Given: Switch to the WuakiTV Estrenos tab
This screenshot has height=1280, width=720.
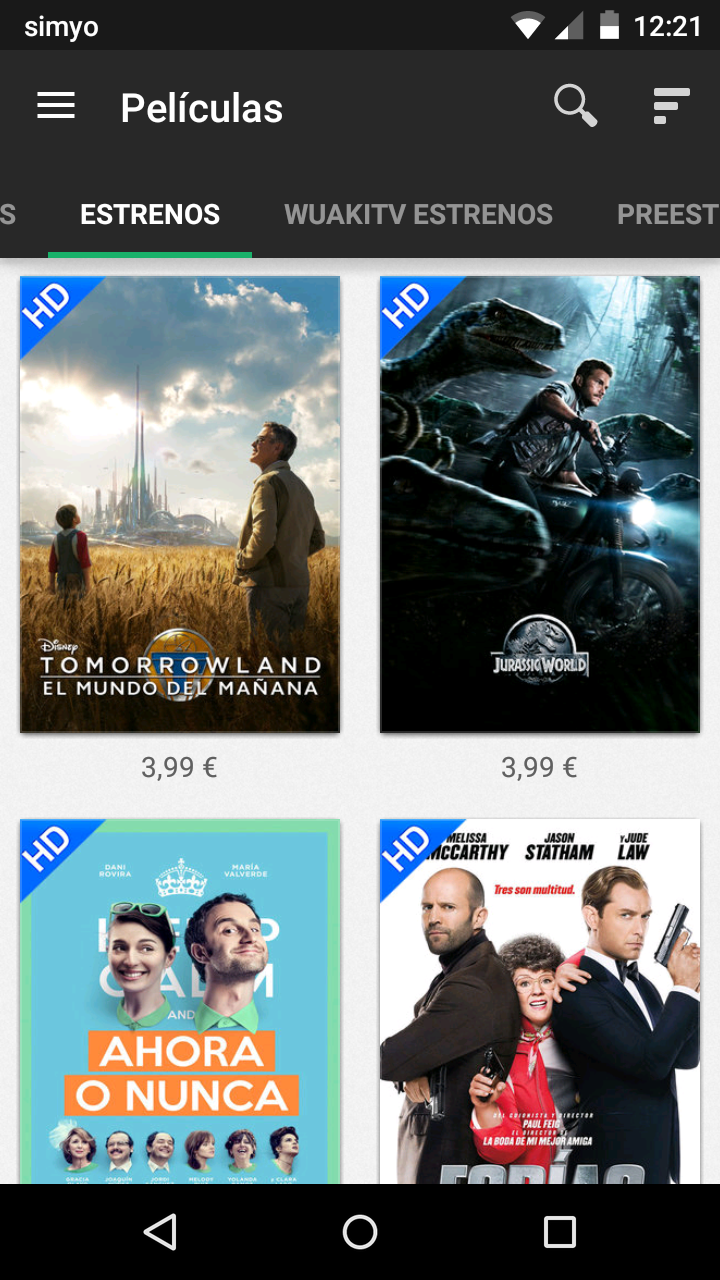Looking at the screenshot, I should pyautogui.click(x=418, y=215).
